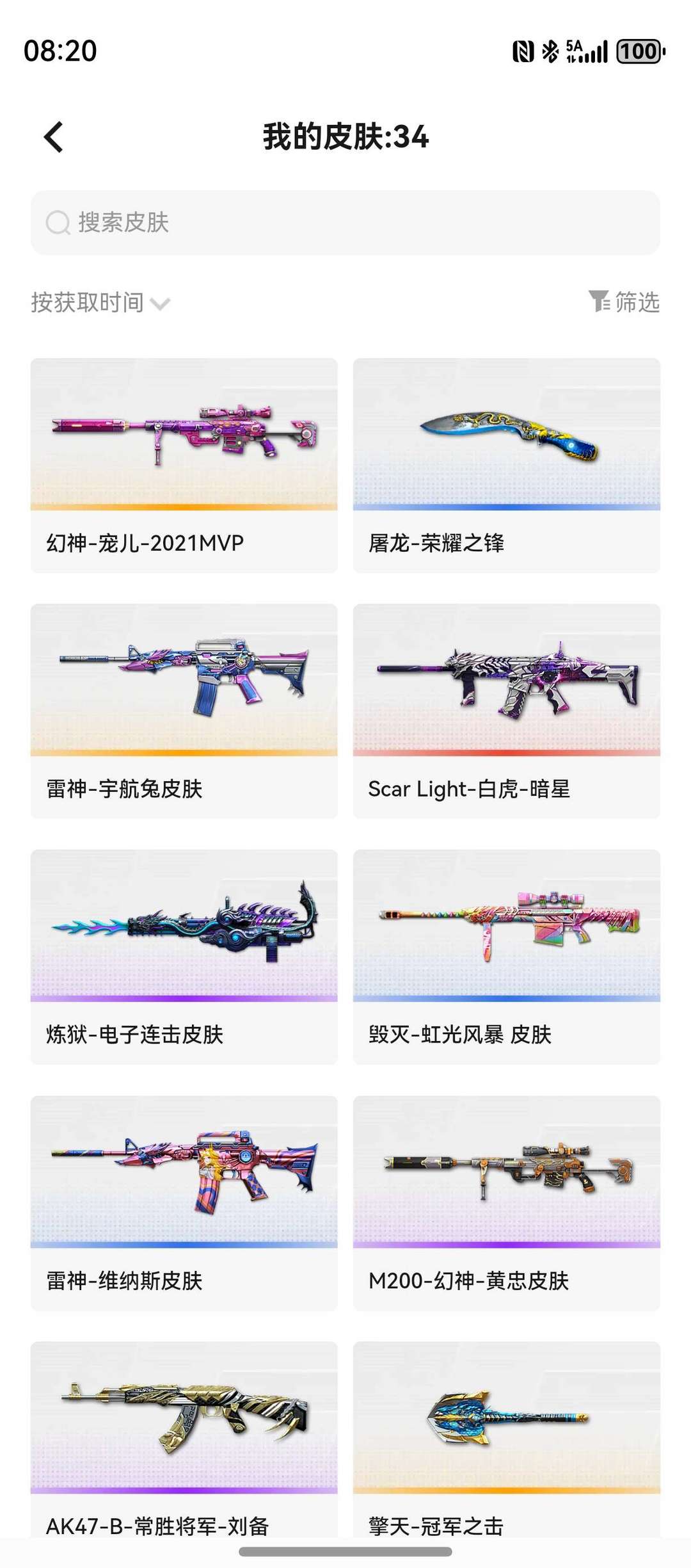Tap the 我的皮肤:34 page title
Image resolution: width=691 pixels, height=1568 pixels.
345,138
